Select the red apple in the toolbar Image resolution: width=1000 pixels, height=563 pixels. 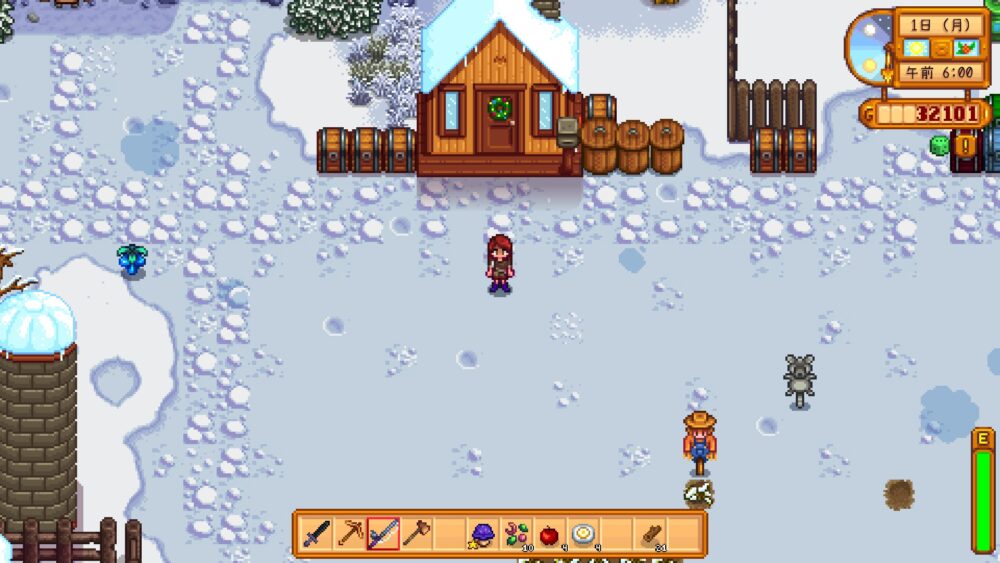tap(549, 534)
